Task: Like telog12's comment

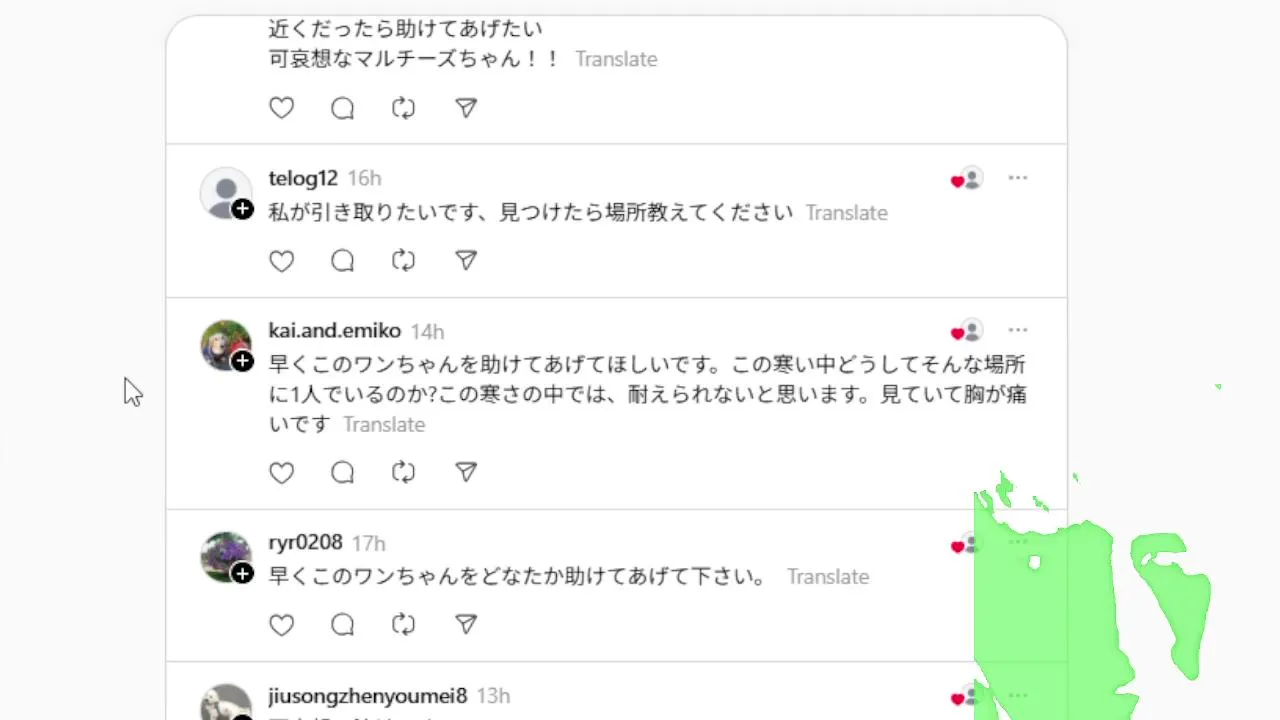Action: click(282, 261)
